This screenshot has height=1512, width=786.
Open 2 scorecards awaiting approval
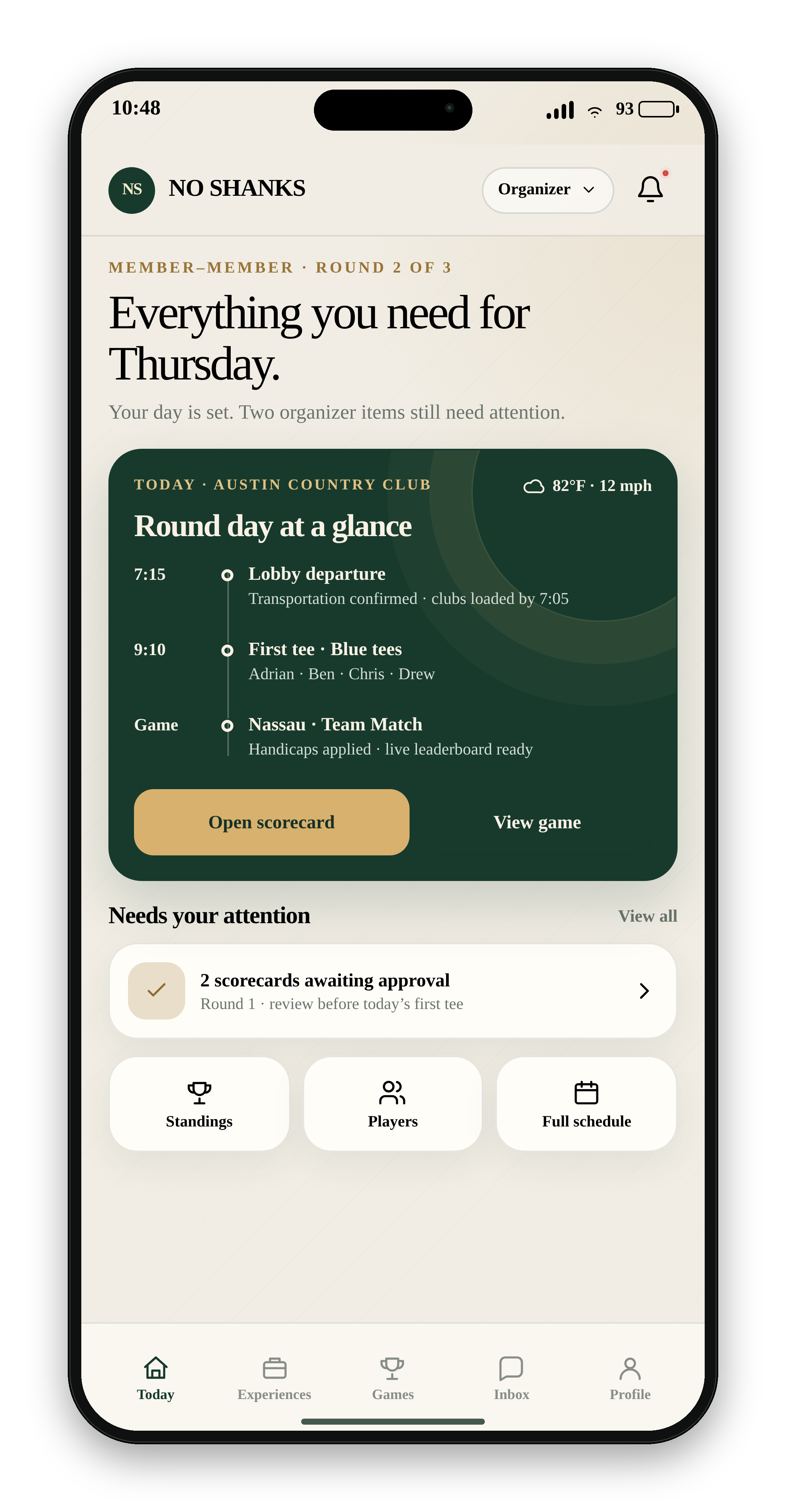[x=393, y=990]
